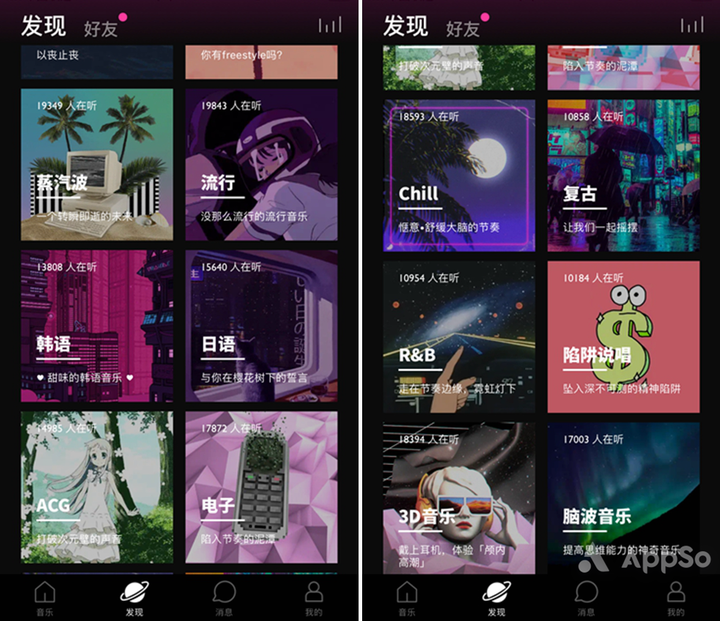The height and width of the screenshot is (621, 720).
Task: Choose the 陷阱说唱 trap rap card
Action: [x=623, y=336]
